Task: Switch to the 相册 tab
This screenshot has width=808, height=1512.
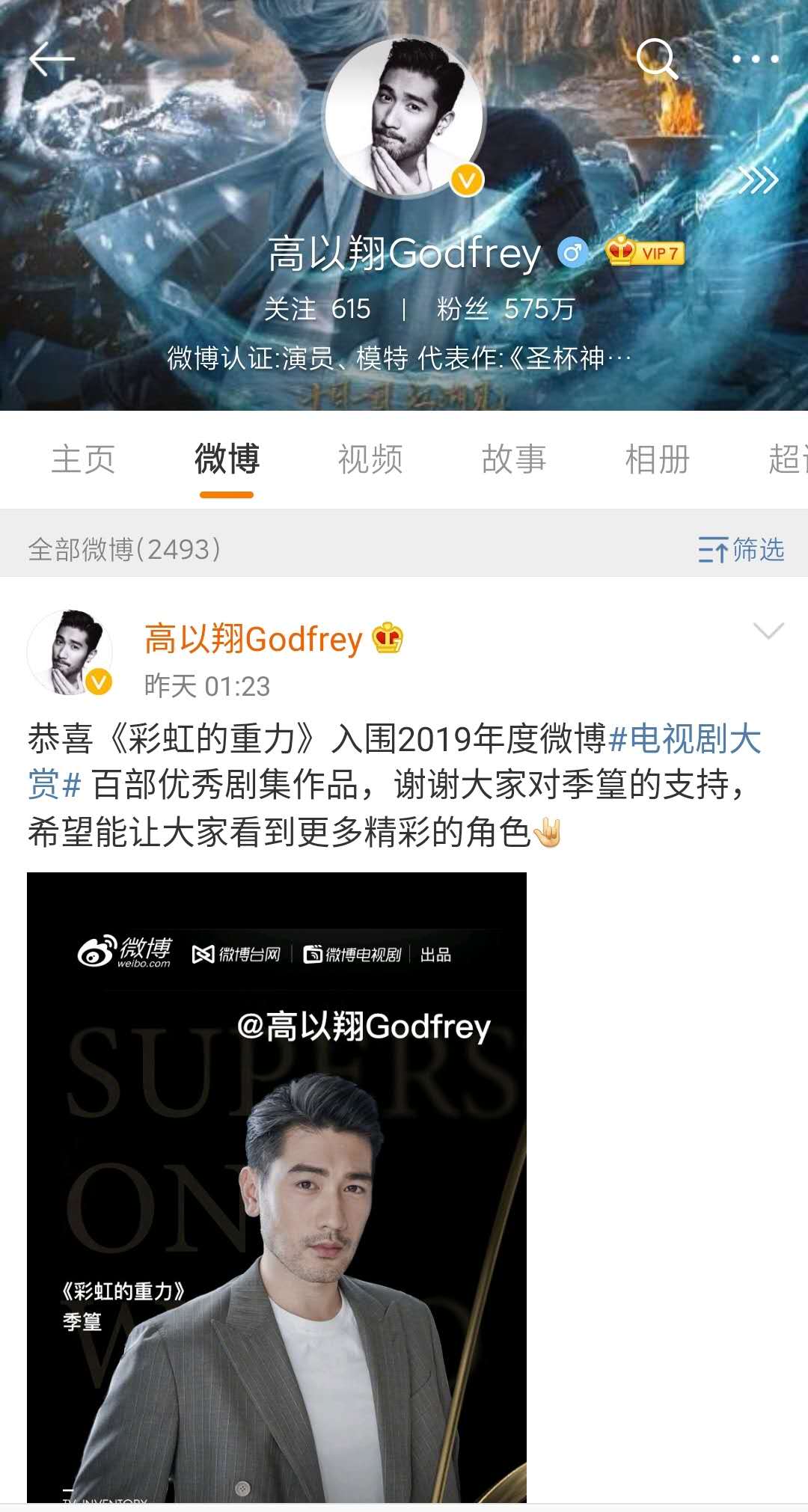Action: (658, 459)
